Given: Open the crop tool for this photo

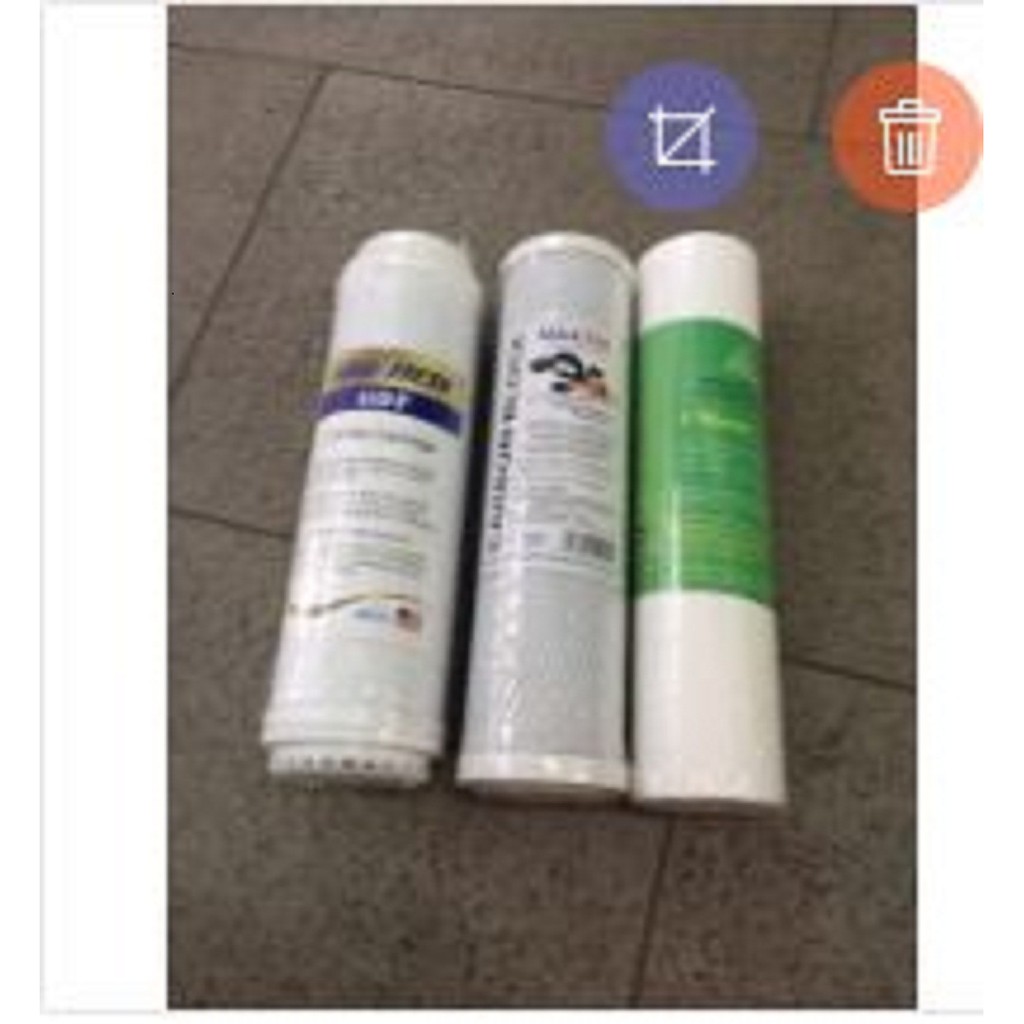Looking at the screenshot, I should tap(681, 137).
